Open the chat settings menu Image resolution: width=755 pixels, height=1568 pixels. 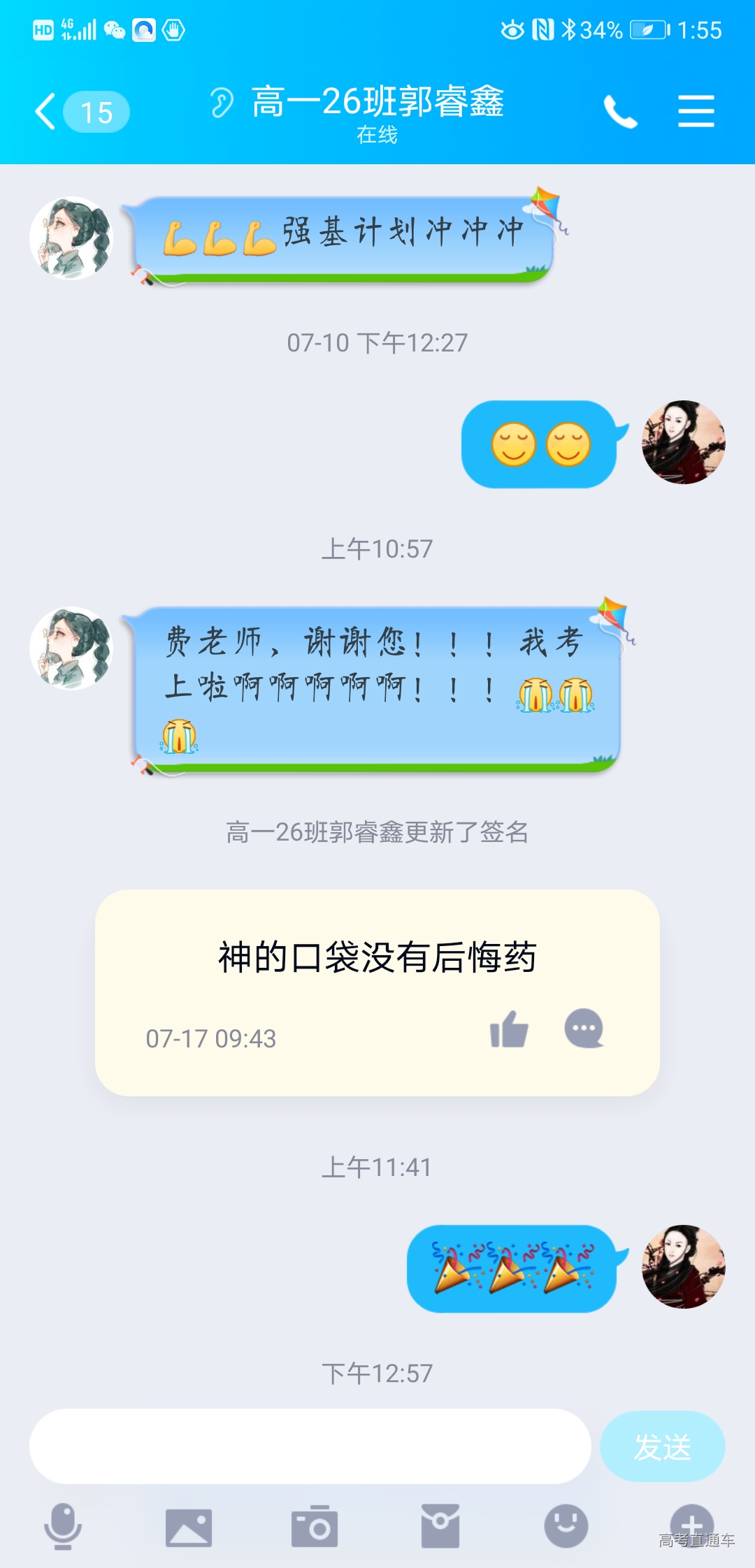696,112
